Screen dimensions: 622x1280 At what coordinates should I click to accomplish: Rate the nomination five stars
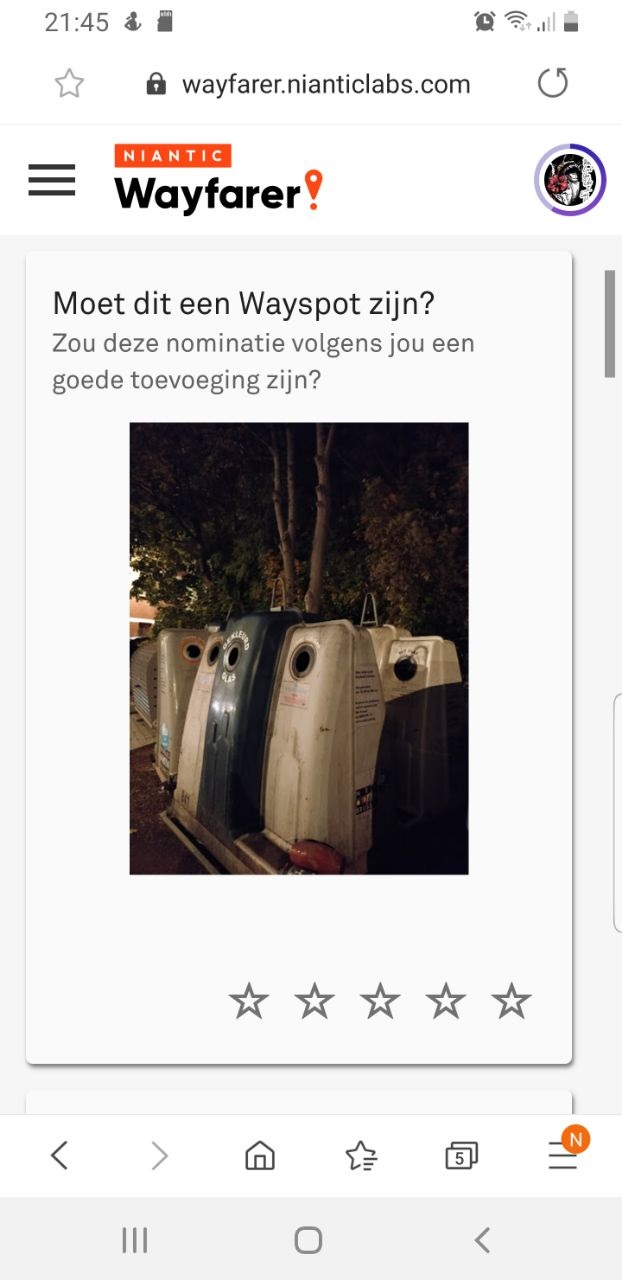pos(511,1000)
